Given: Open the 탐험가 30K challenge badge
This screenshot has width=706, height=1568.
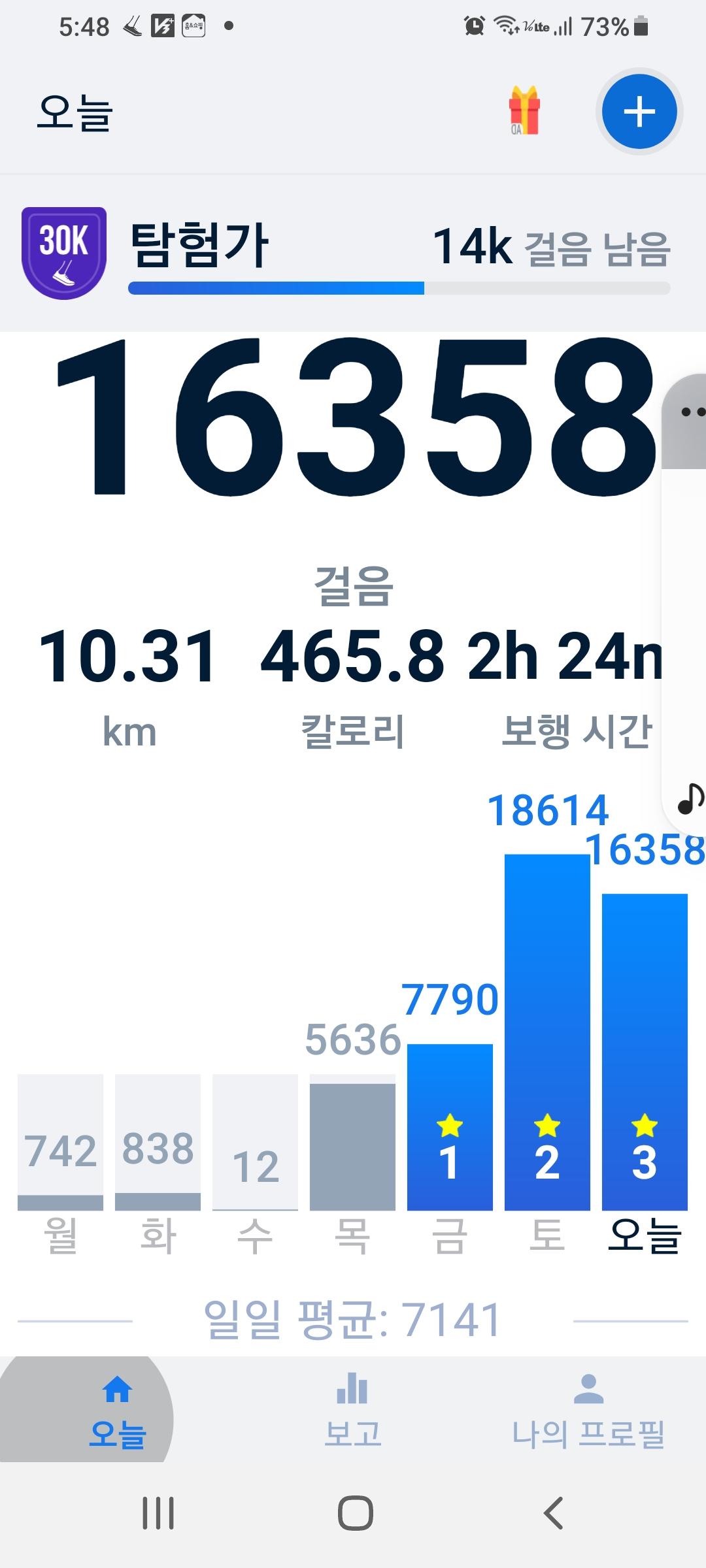Looking at the screenshot, I should (x=64, y=253).
